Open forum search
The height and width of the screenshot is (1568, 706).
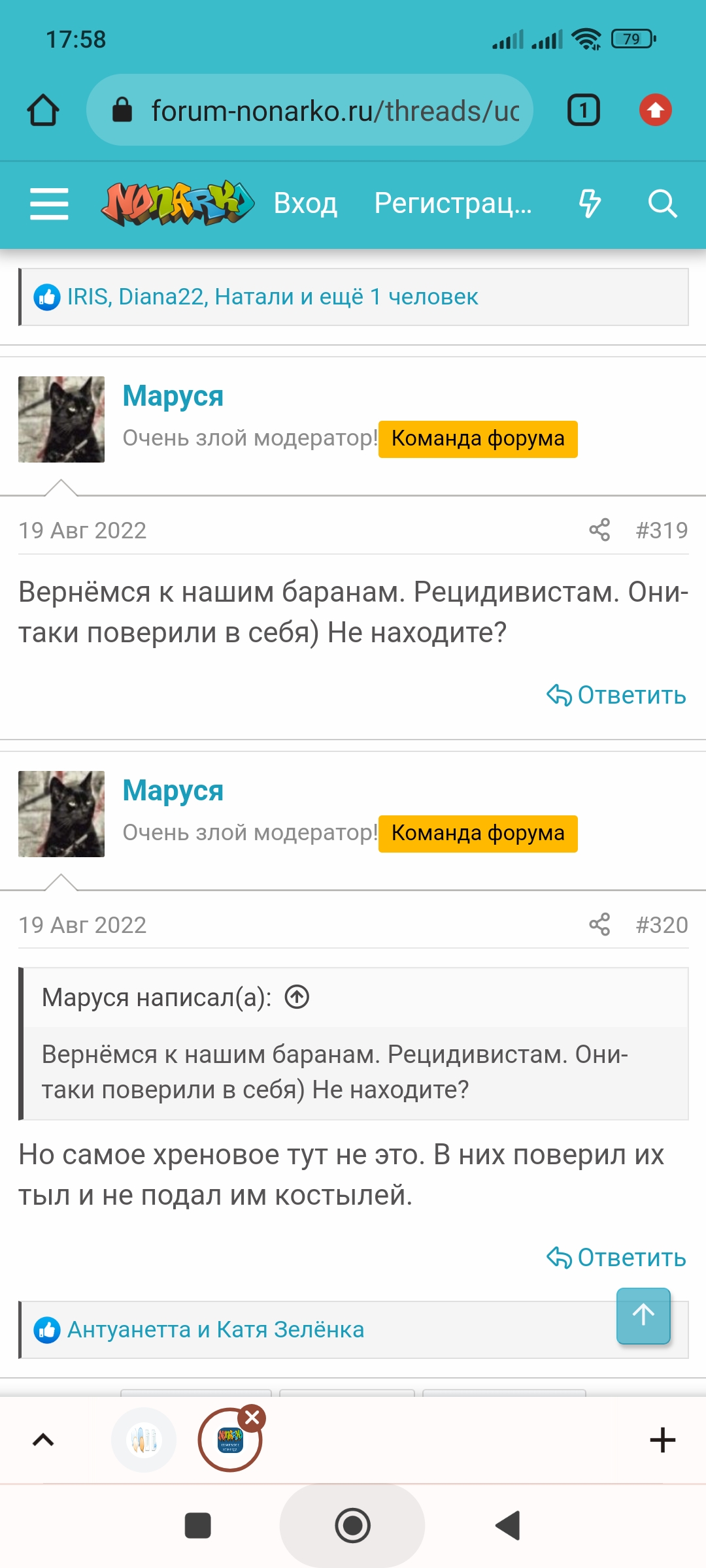tap(662, 203)
